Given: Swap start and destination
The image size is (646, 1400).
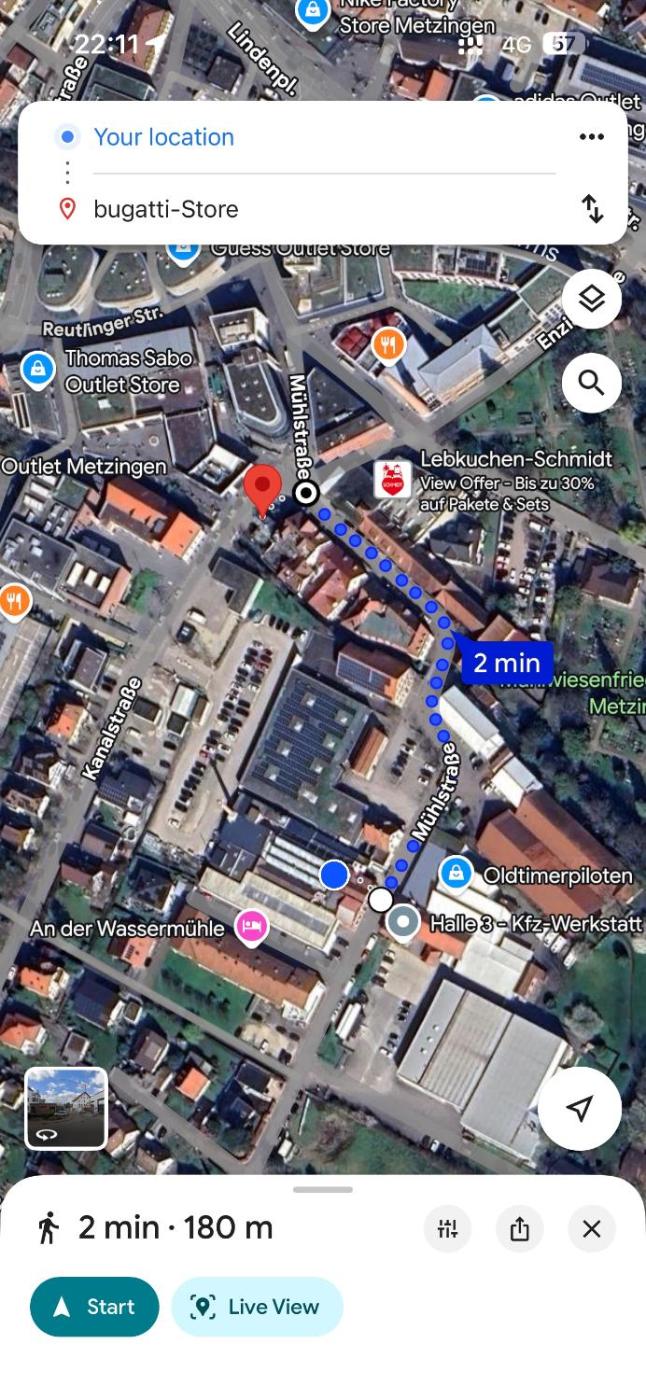Looking at the screenshot, I should tap(592, 209).
